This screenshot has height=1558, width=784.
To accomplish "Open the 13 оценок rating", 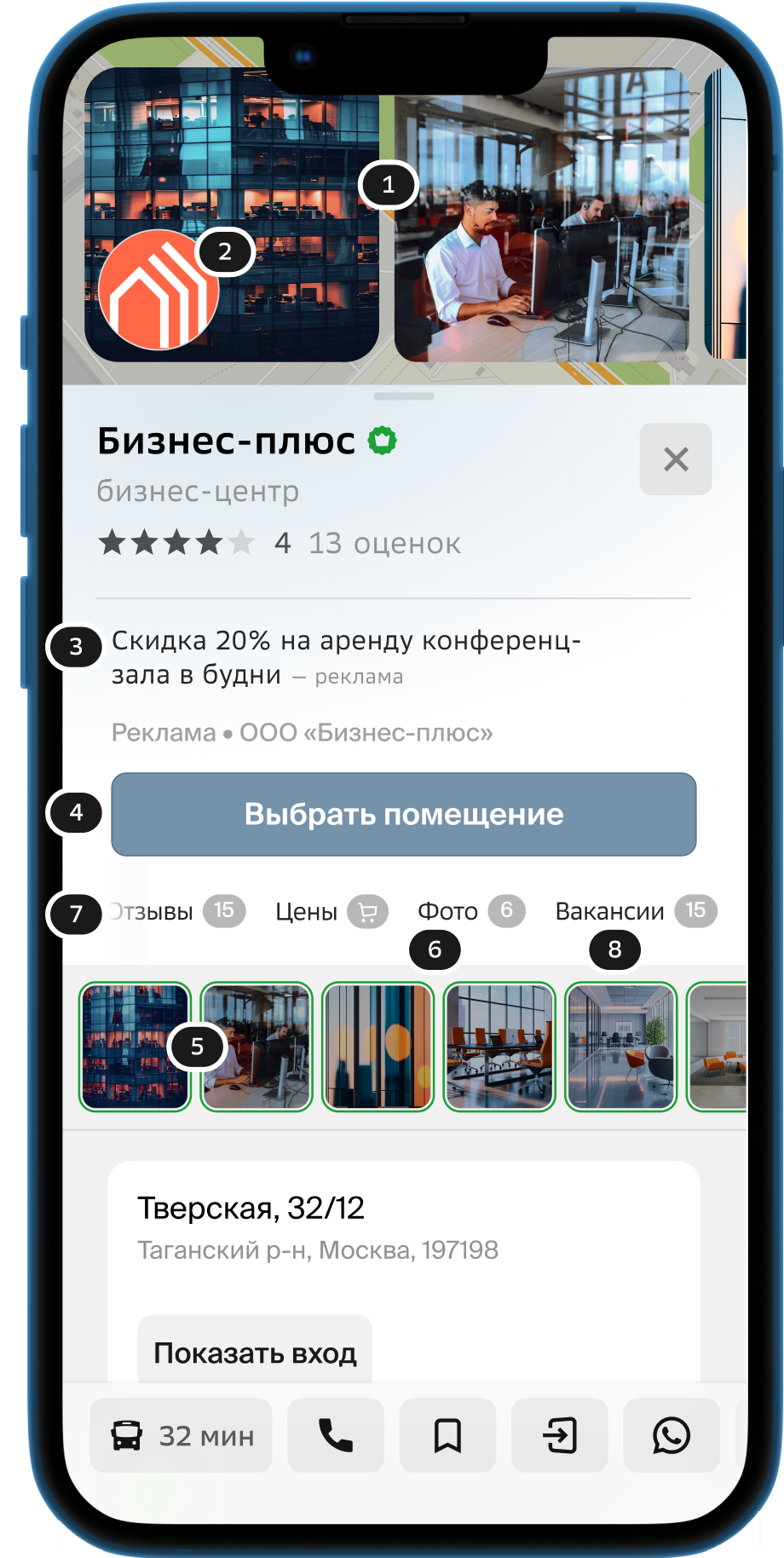I will click(383, 543).
